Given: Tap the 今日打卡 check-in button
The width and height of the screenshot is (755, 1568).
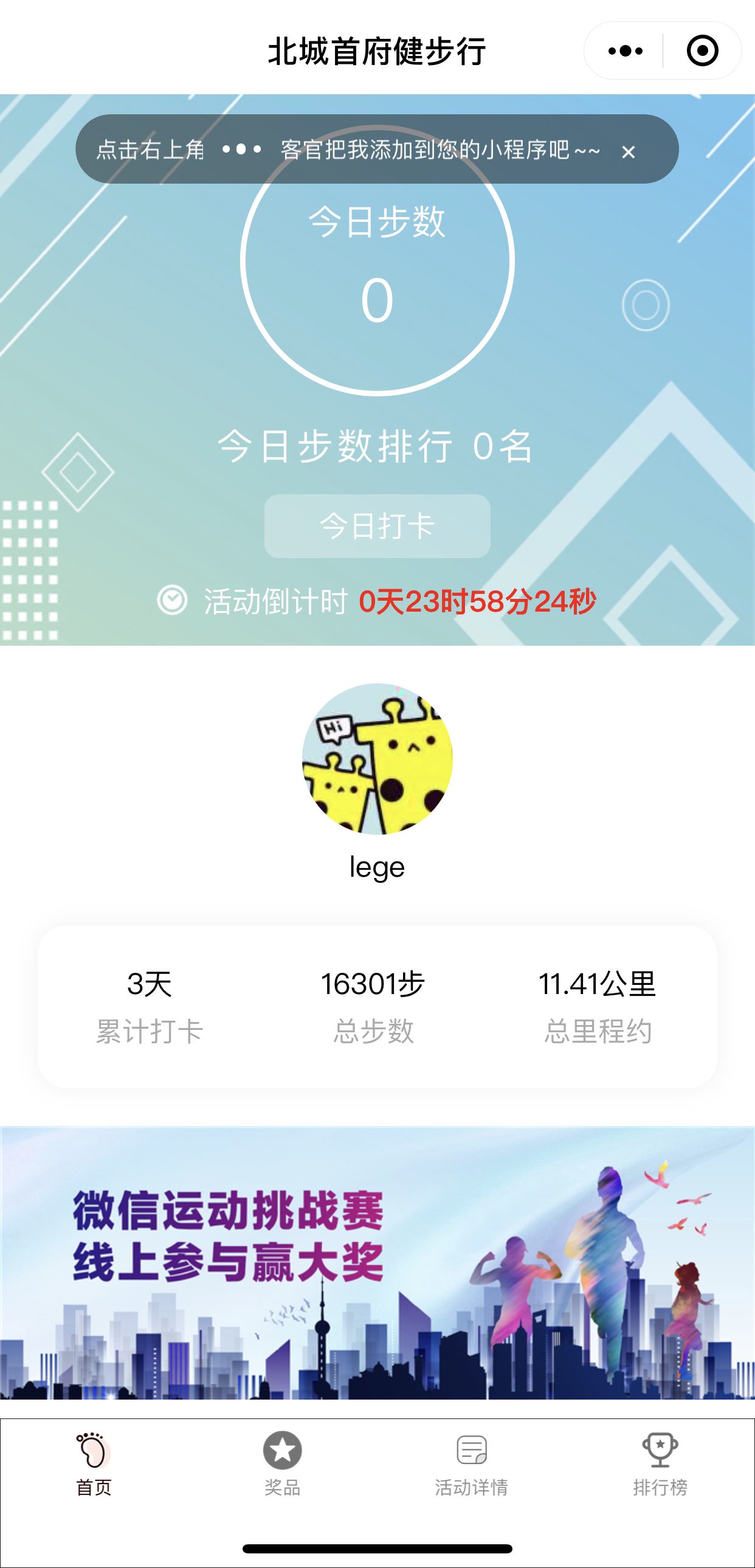Looking at the screenshot, I should pyautogui.click(x=377, y=526).
